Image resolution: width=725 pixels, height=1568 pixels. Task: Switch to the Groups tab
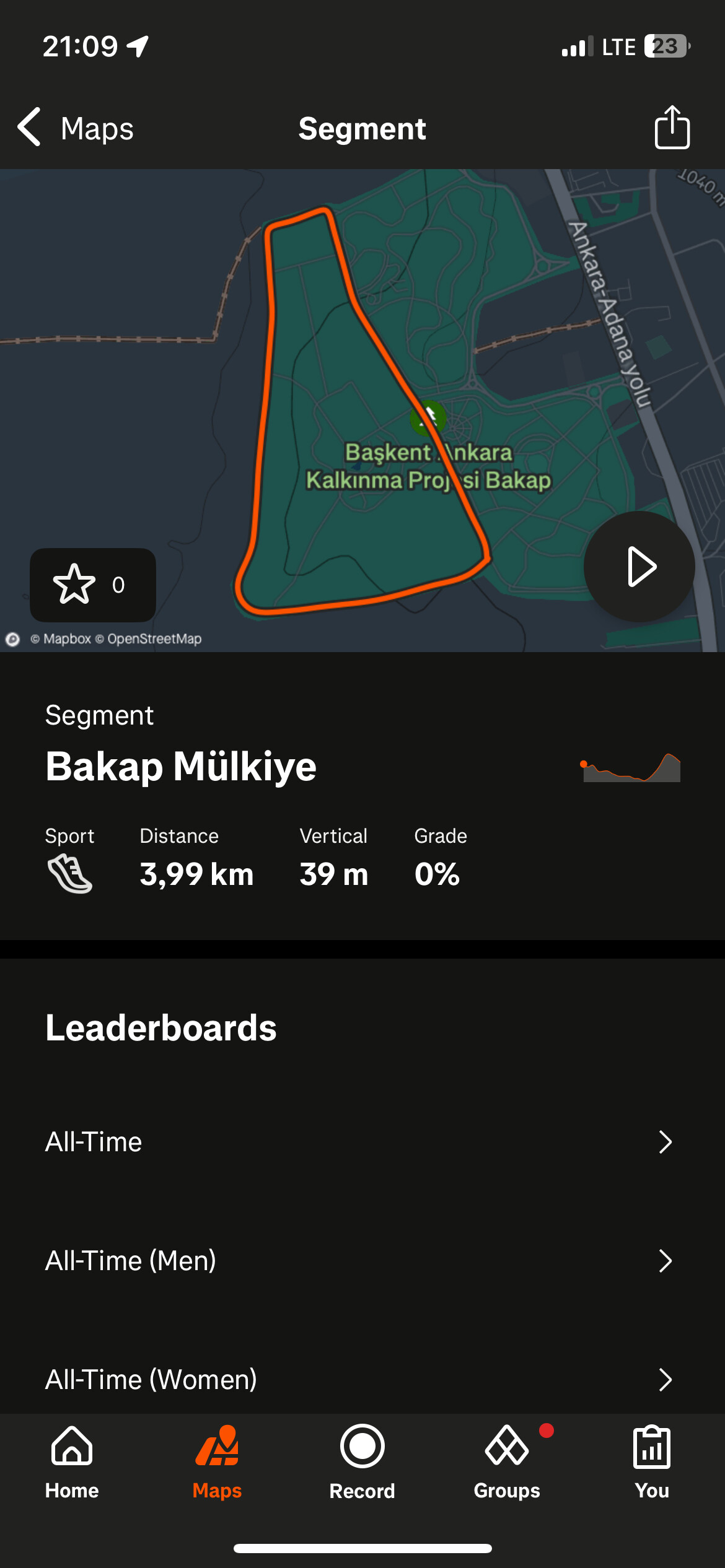point(507,1462)
